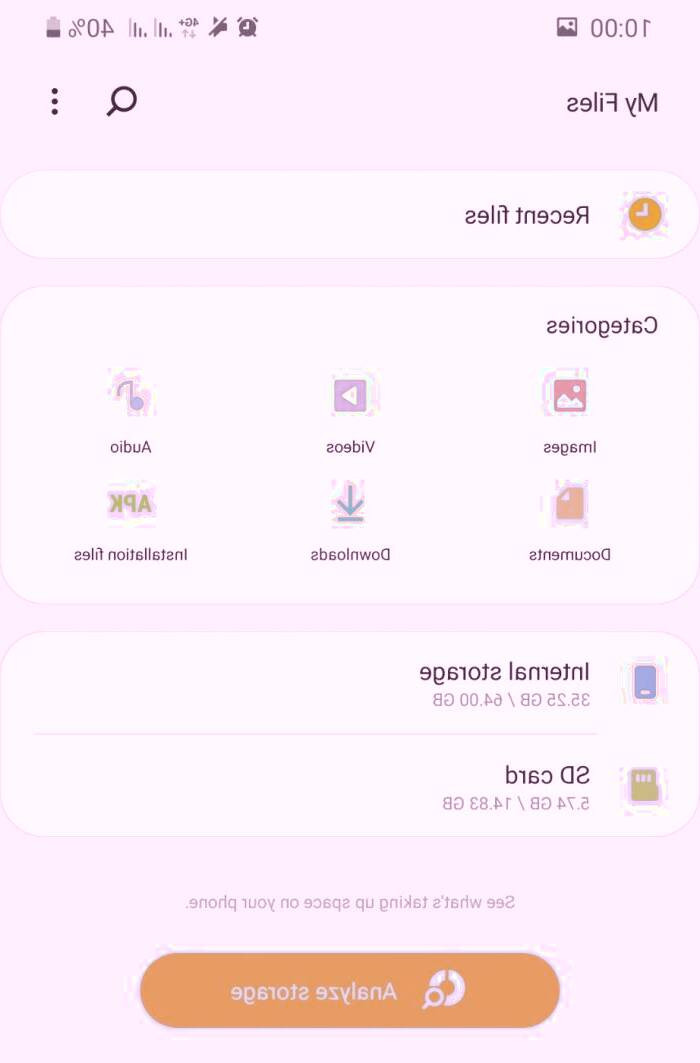The width and height of the screenshot is (700, 1063).
Task: Open the three-dot overflow menu
Action: pos(55,101)
